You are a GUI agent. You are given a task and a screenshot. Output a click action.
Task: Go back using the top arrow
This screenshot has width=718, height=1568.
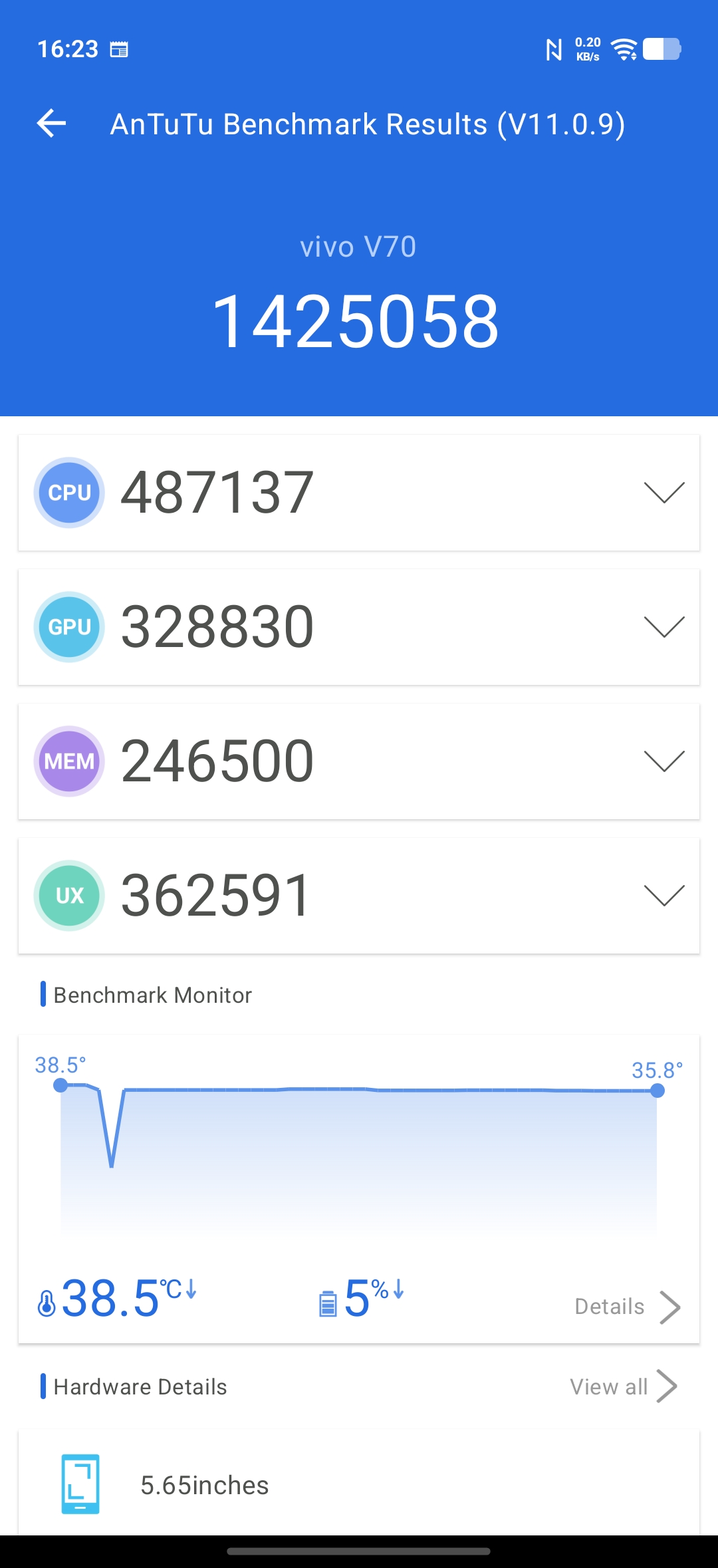tap(52, 124)
